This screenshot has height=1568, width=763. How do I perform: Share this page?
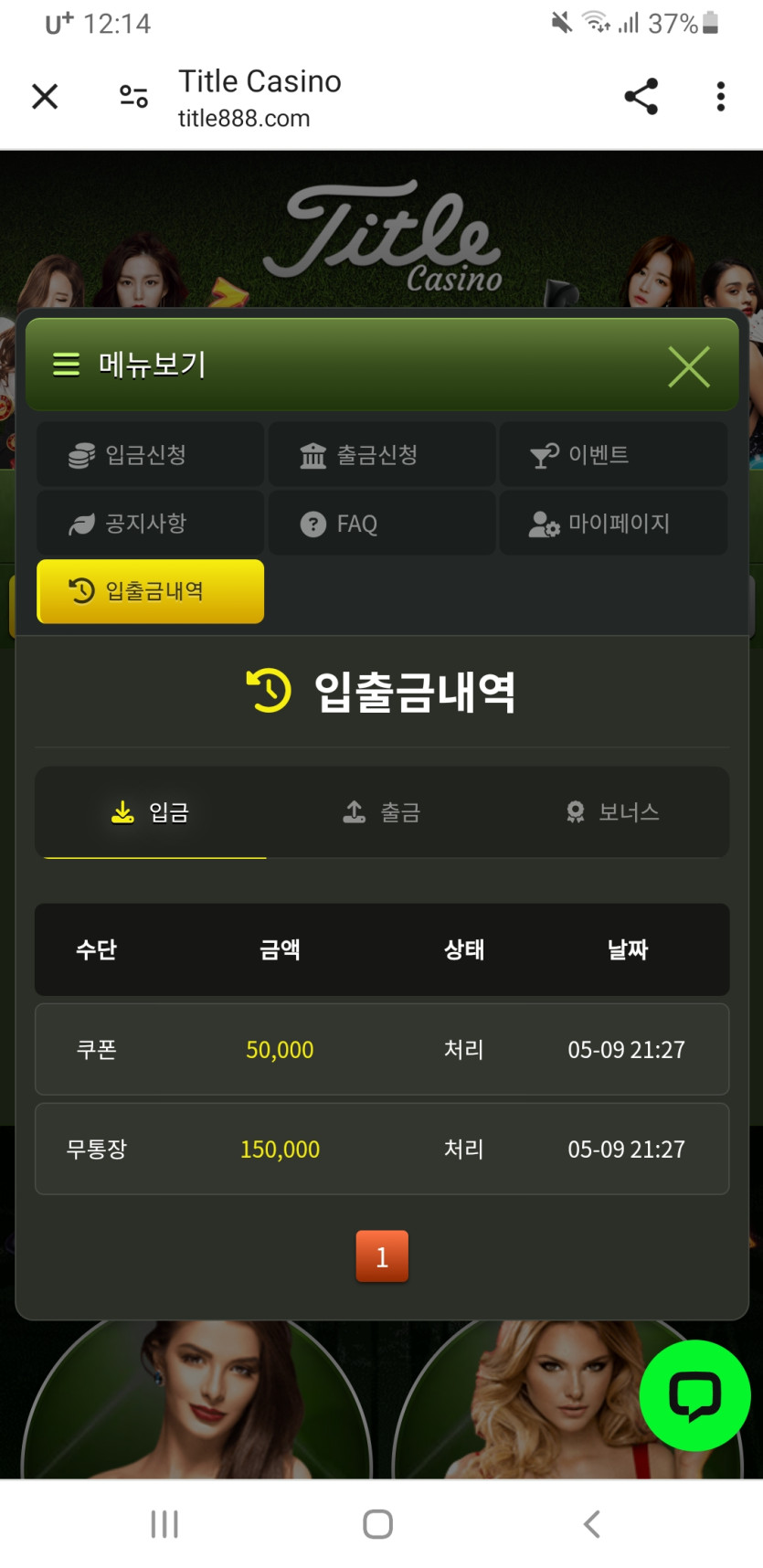(x=641, y=96)
